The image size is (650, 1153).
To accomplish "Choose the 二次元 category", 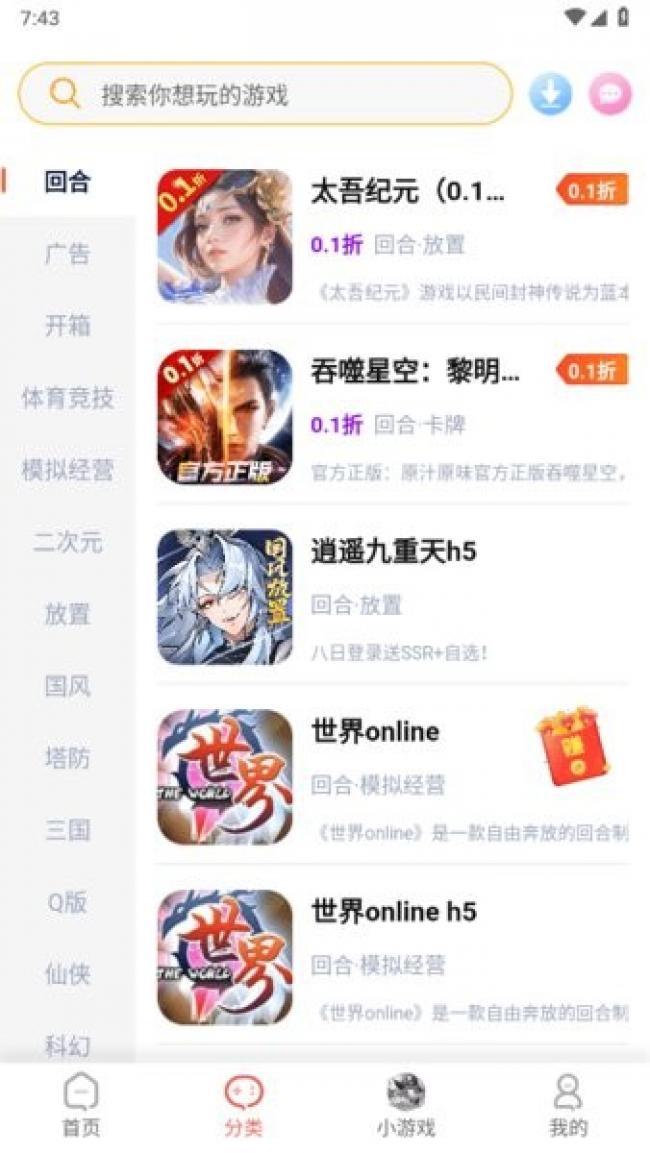I will pyautogui.click(x=67, y=542).
